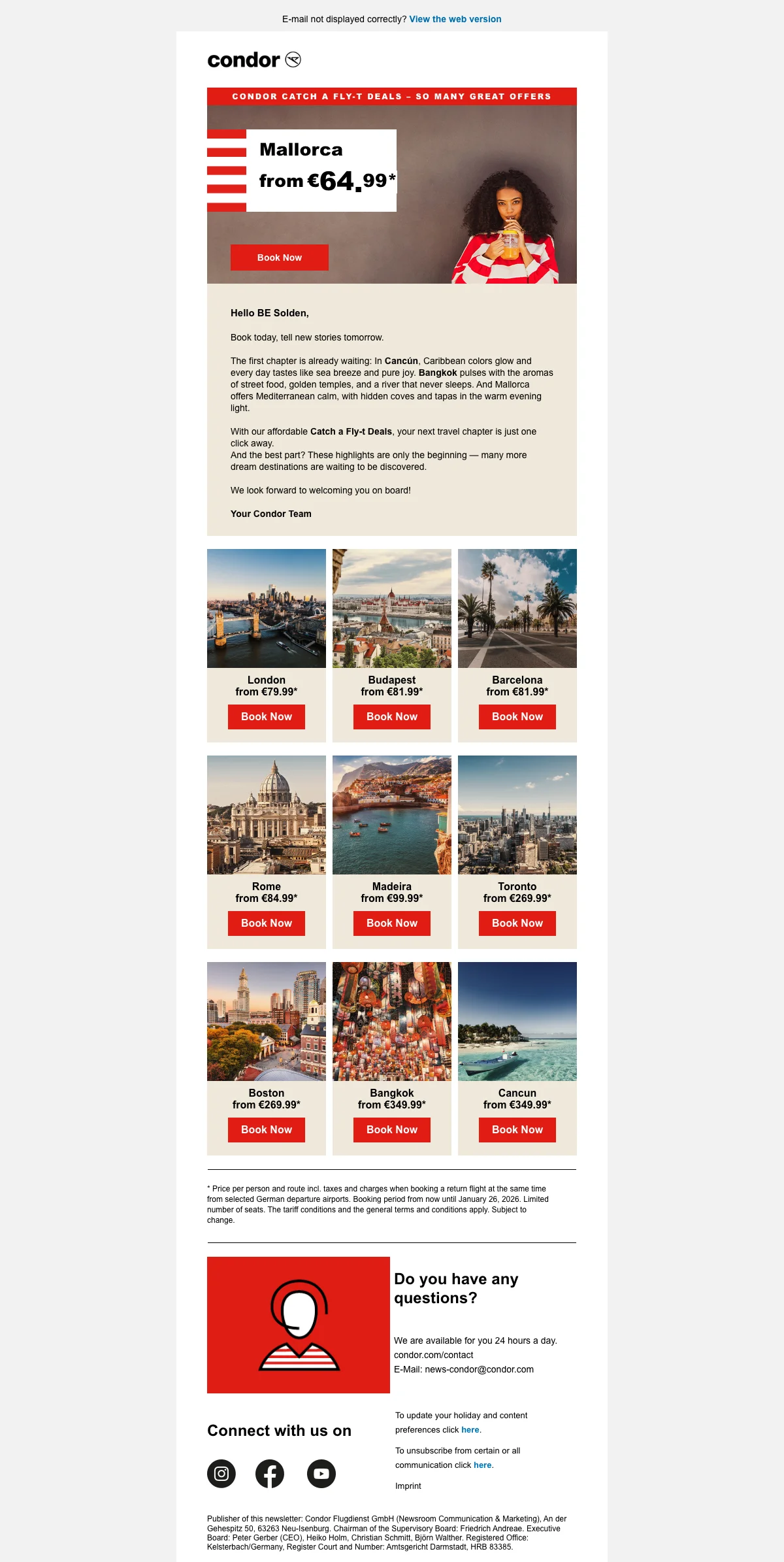Visit Condor on Facebook
This screenshot has width=784, height=1562.
pos(270,1474)
